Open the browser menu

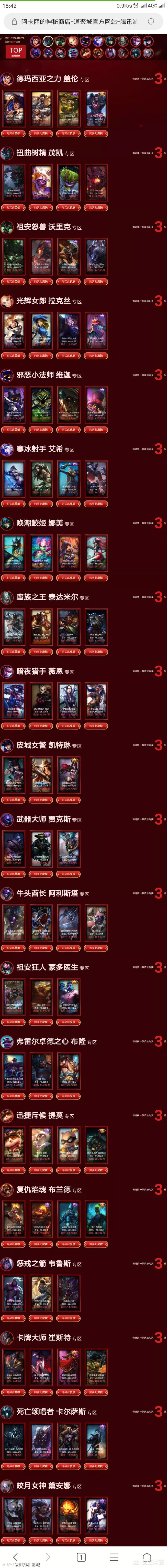point(114,1556)
